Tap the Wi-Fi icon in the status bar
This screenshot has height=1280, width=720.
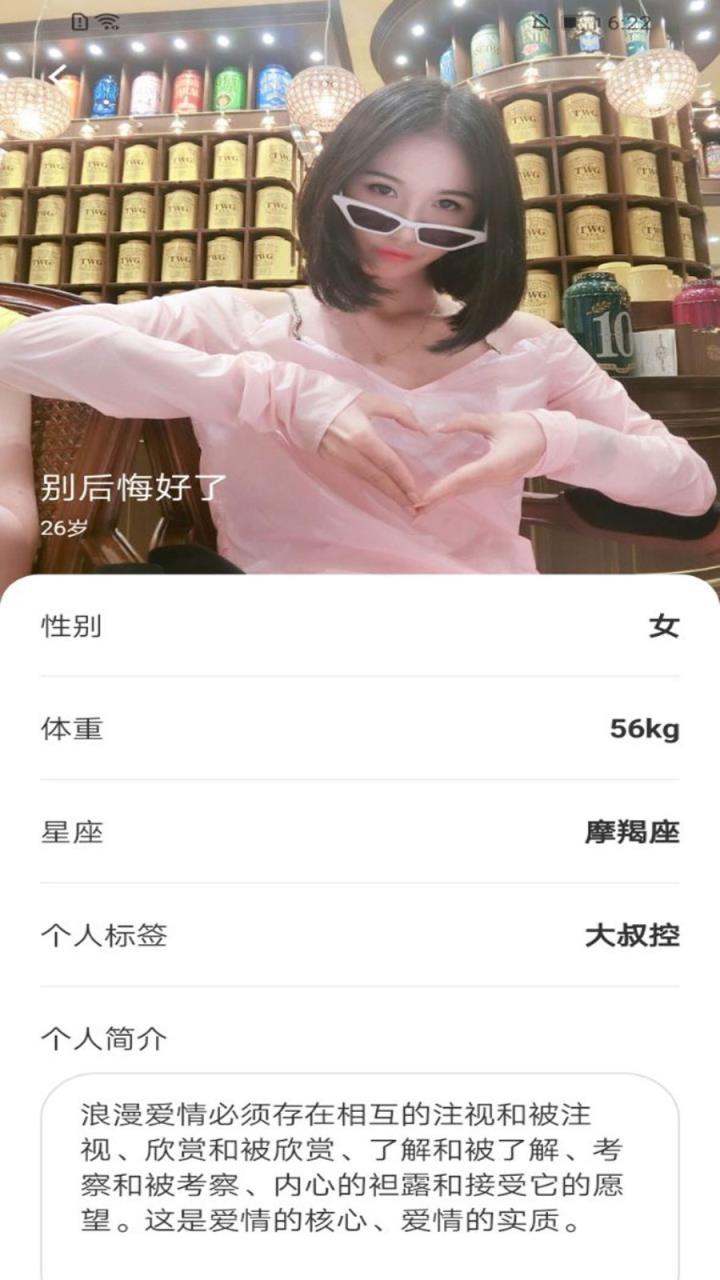point(107,20)
